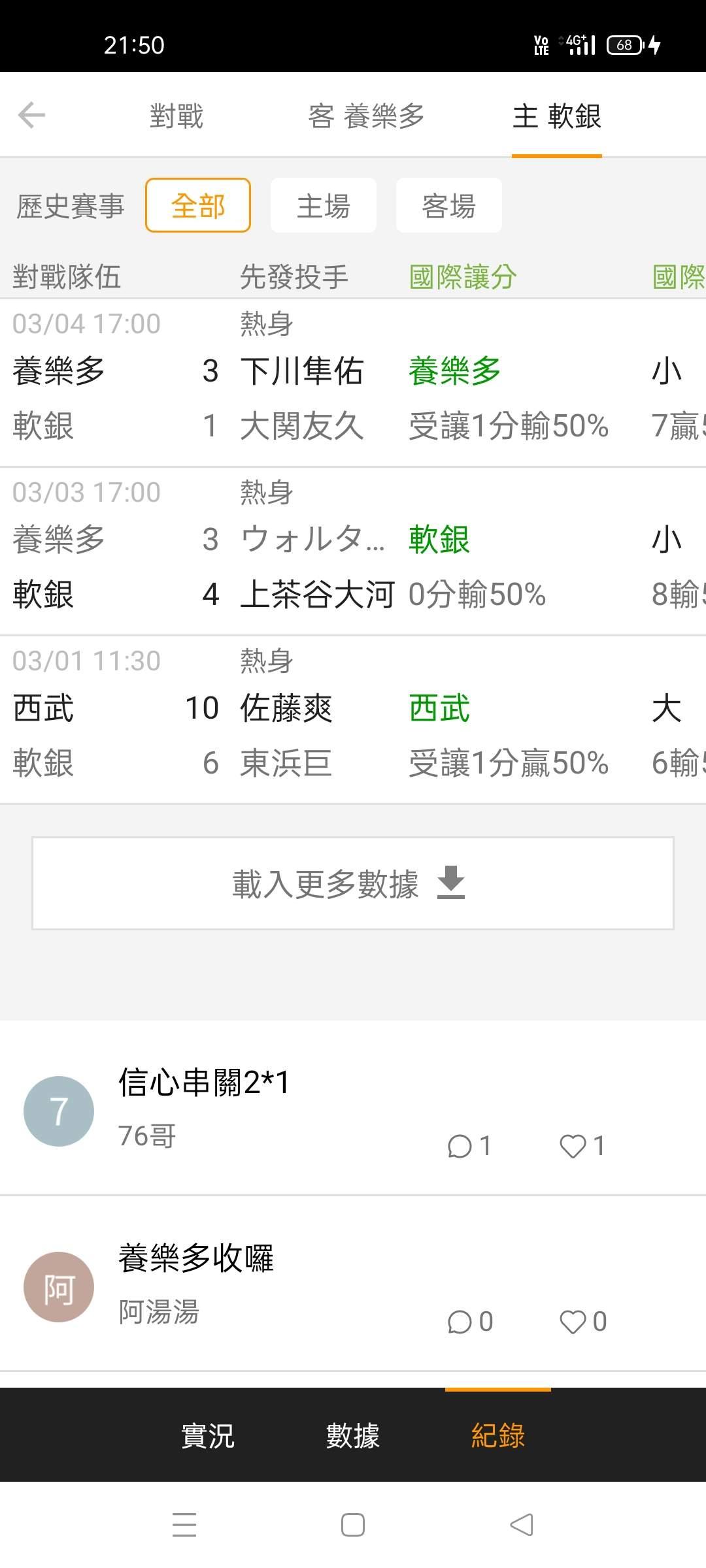Tap 載入更多數據 to load more
The image size is (706, 1568).
353,883
